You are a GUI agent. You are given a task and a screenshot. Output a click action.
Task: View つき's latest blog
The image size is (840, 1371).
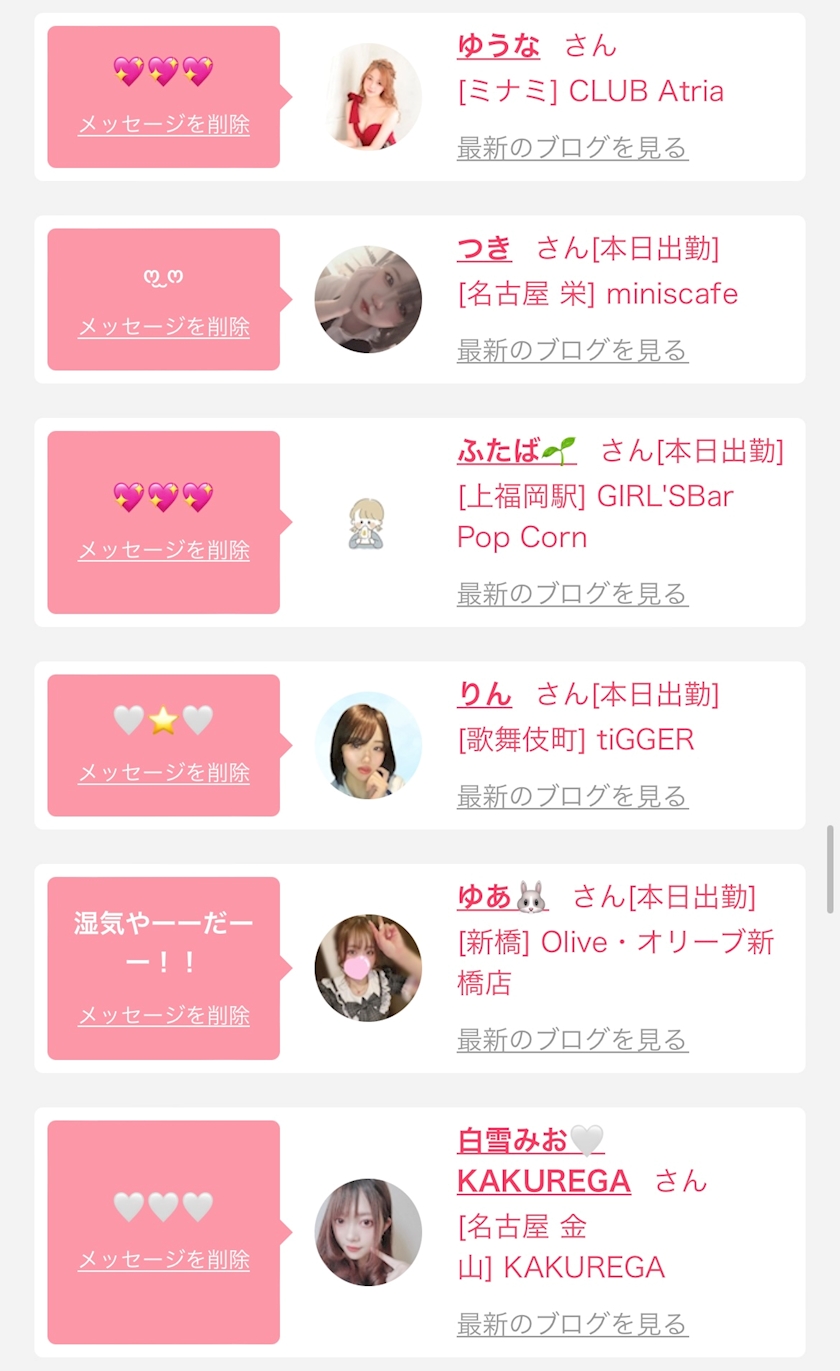[x=572, y=350]
